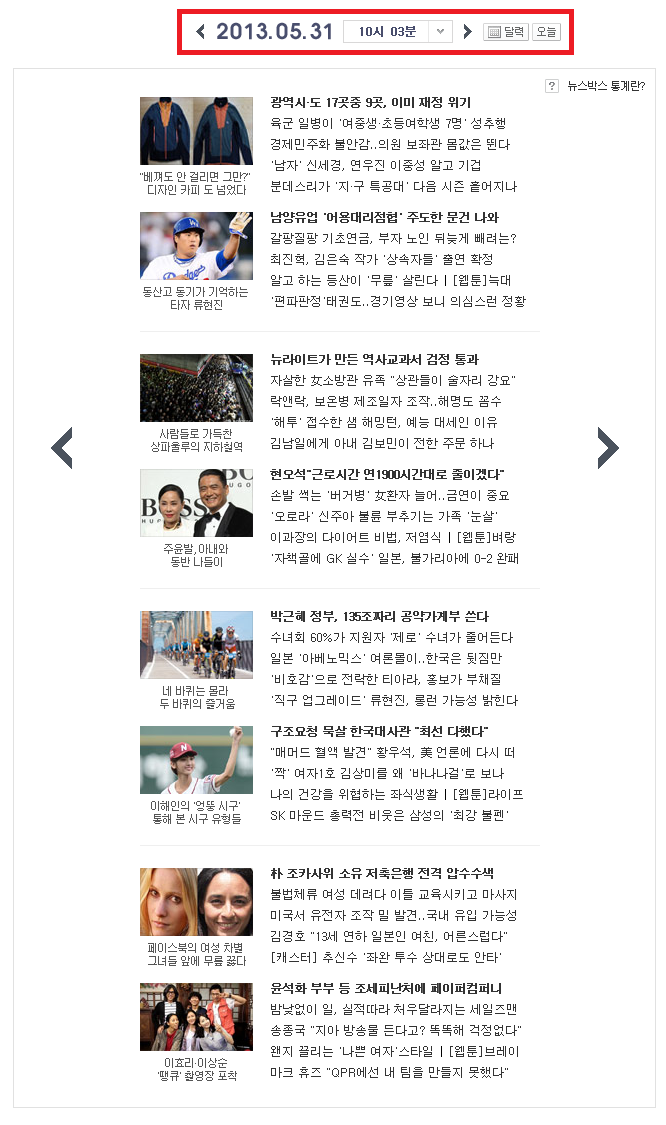Open the 타자 류현진 photo thumbnail
666x1125 pixels.
(196, 245)
